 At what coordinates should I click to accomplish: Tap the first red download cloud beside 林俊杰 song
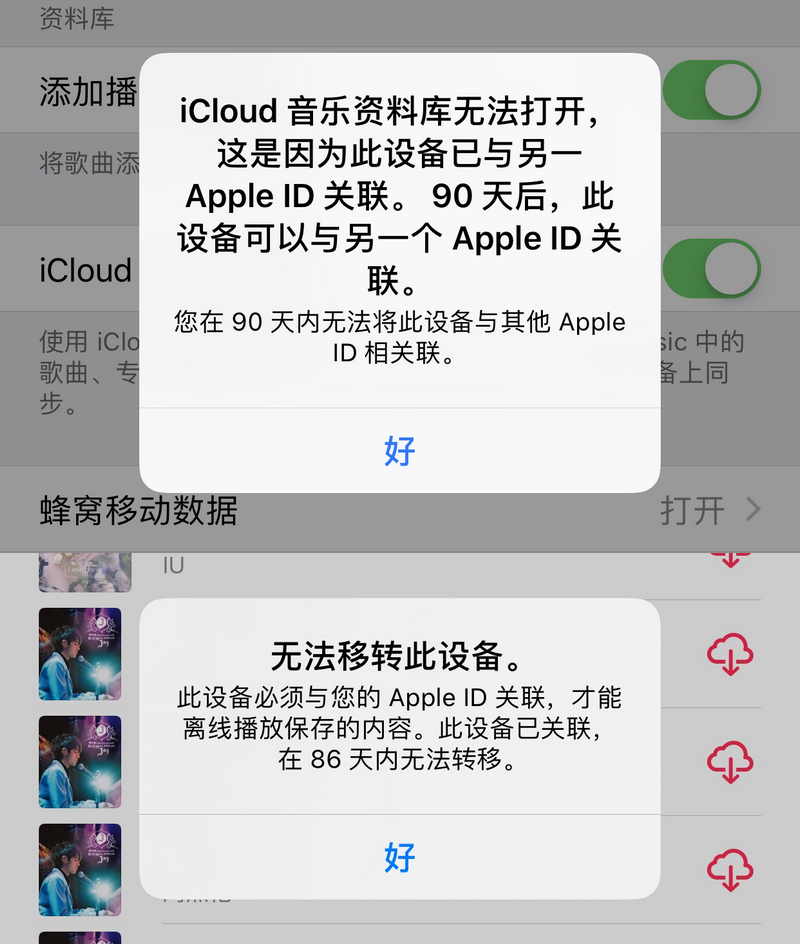pyautogui.click(x=728, y=655)
